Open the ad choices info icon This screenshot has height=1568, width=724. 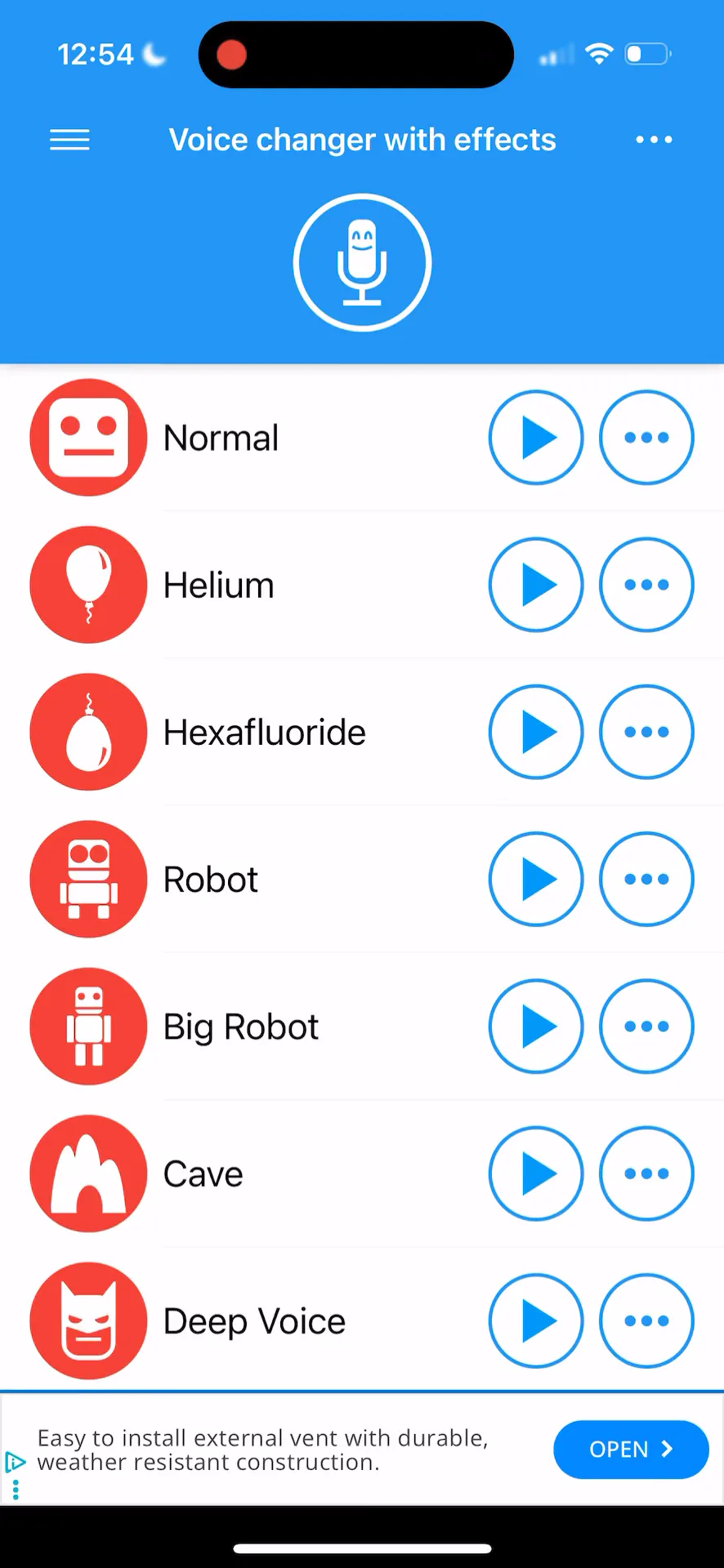point(15,1462)
